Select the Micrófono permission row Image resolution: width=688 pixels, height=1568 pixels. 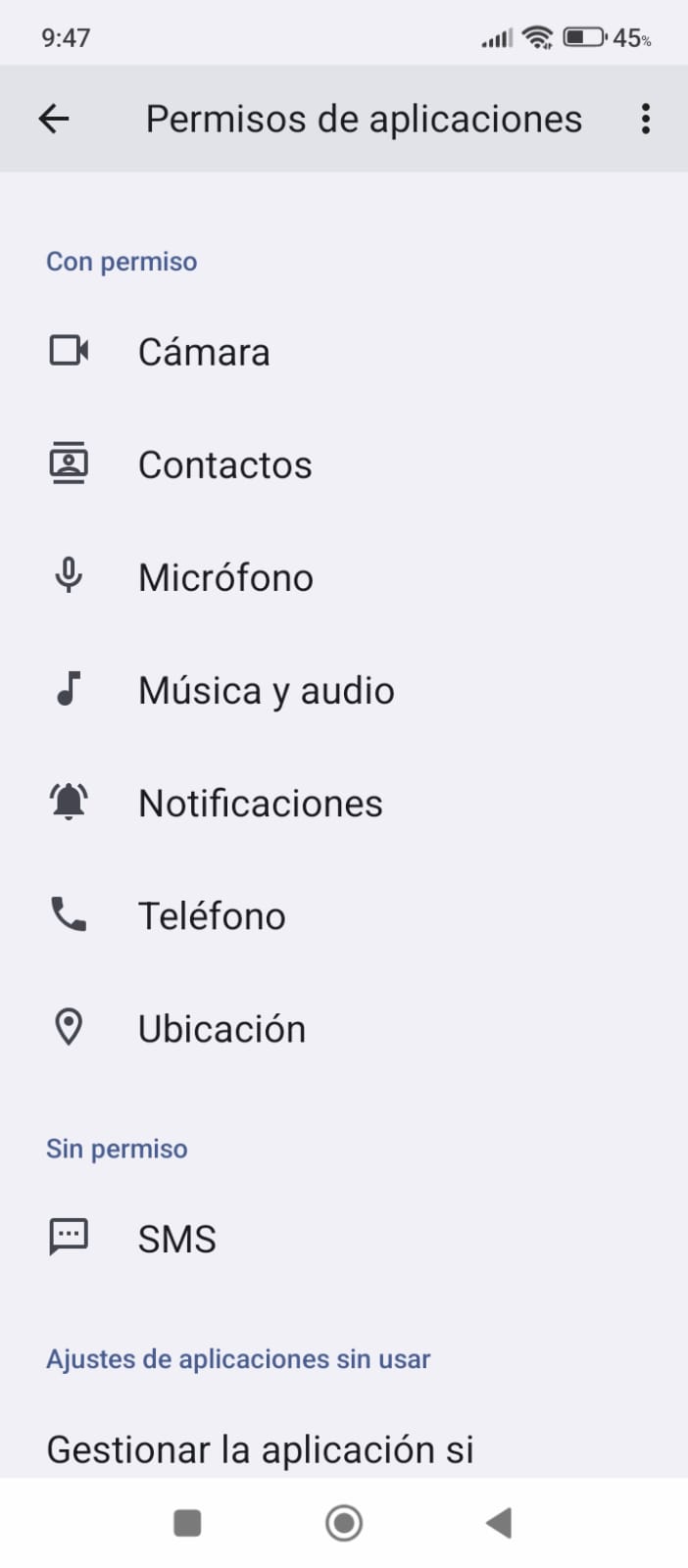(225, 577)
